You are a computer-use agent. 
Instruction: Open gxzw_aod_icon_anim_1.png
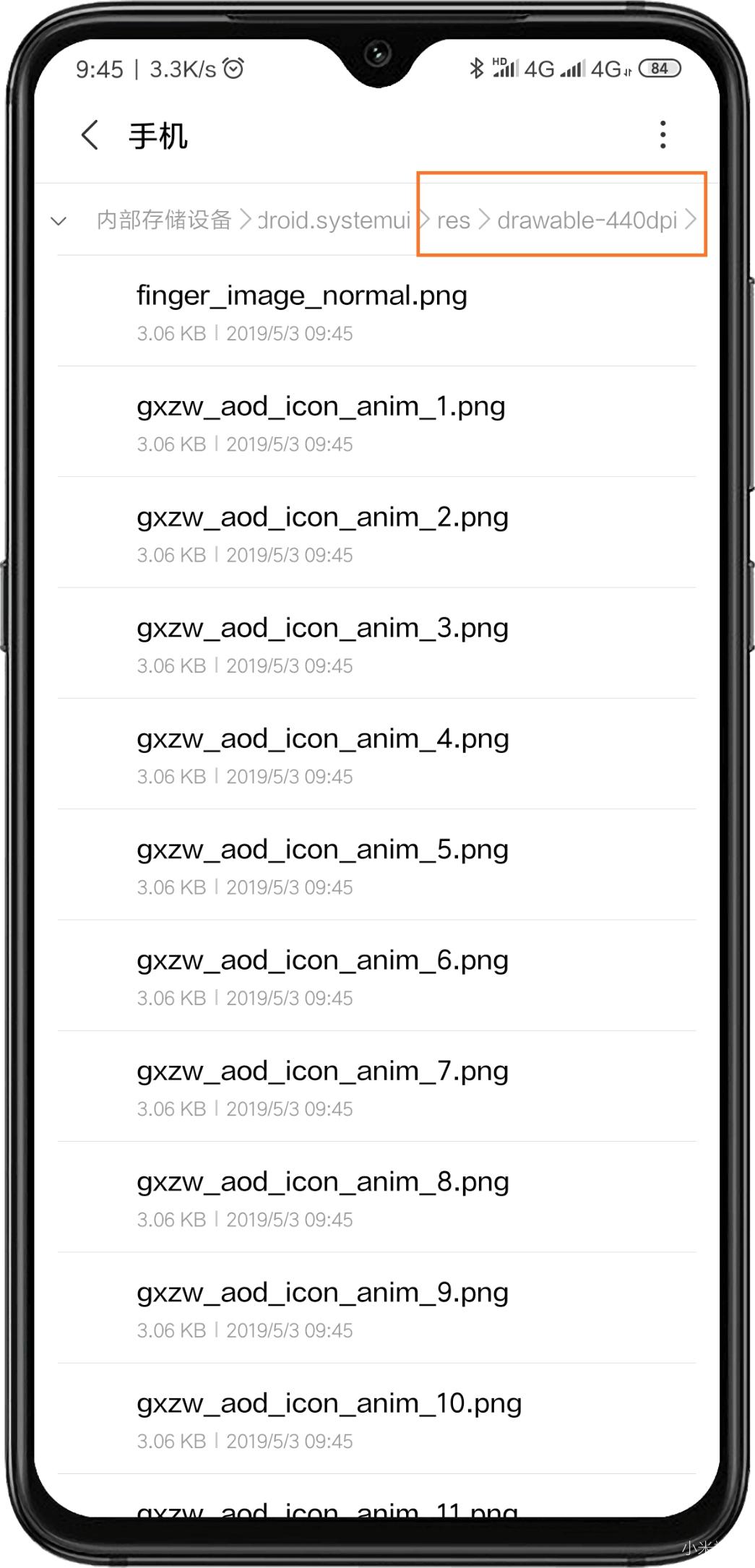[x=321, y=422]
